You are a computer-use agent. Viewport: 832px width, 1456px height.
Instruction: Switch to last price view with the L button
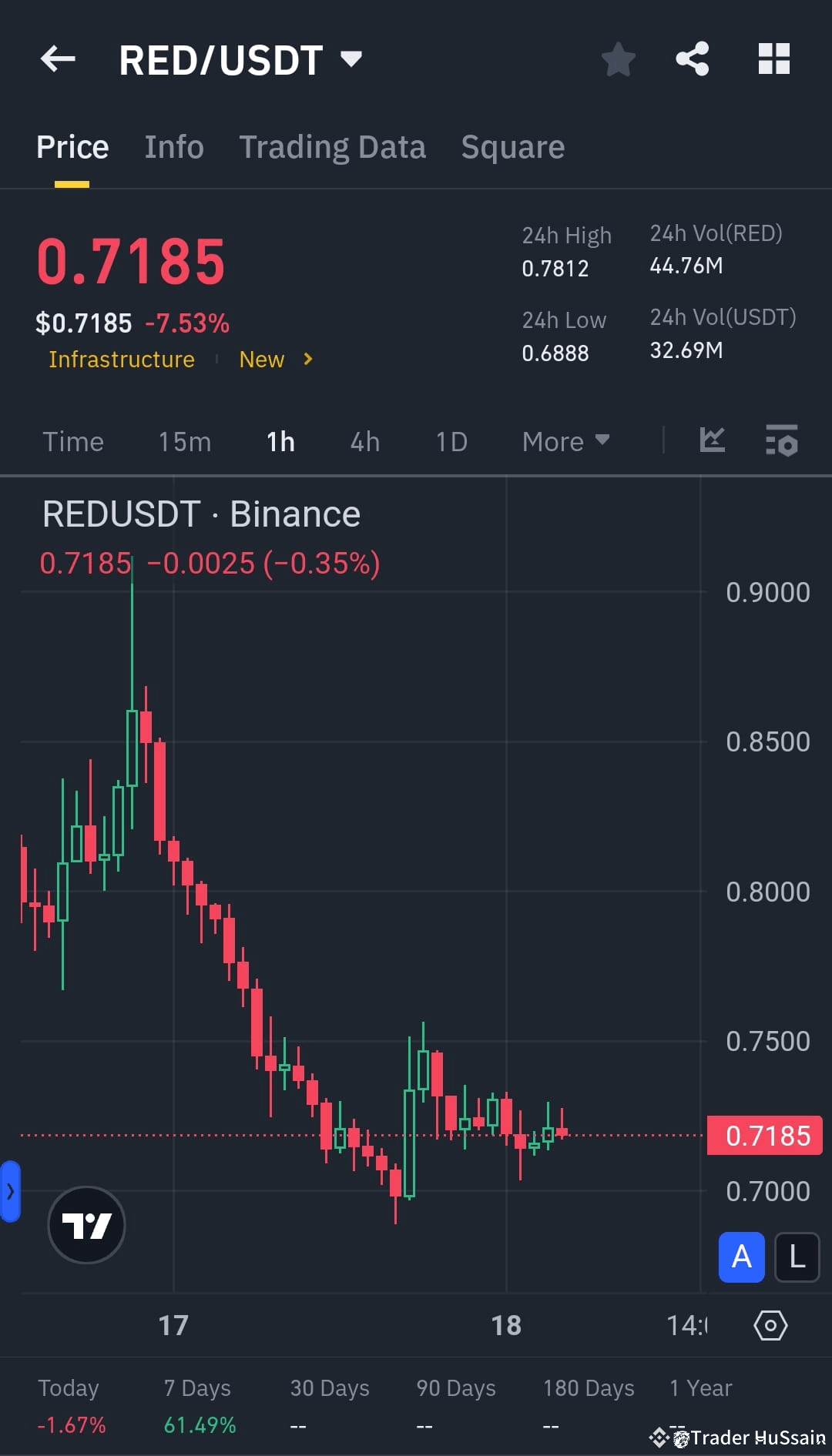(x=797, y=1258)
